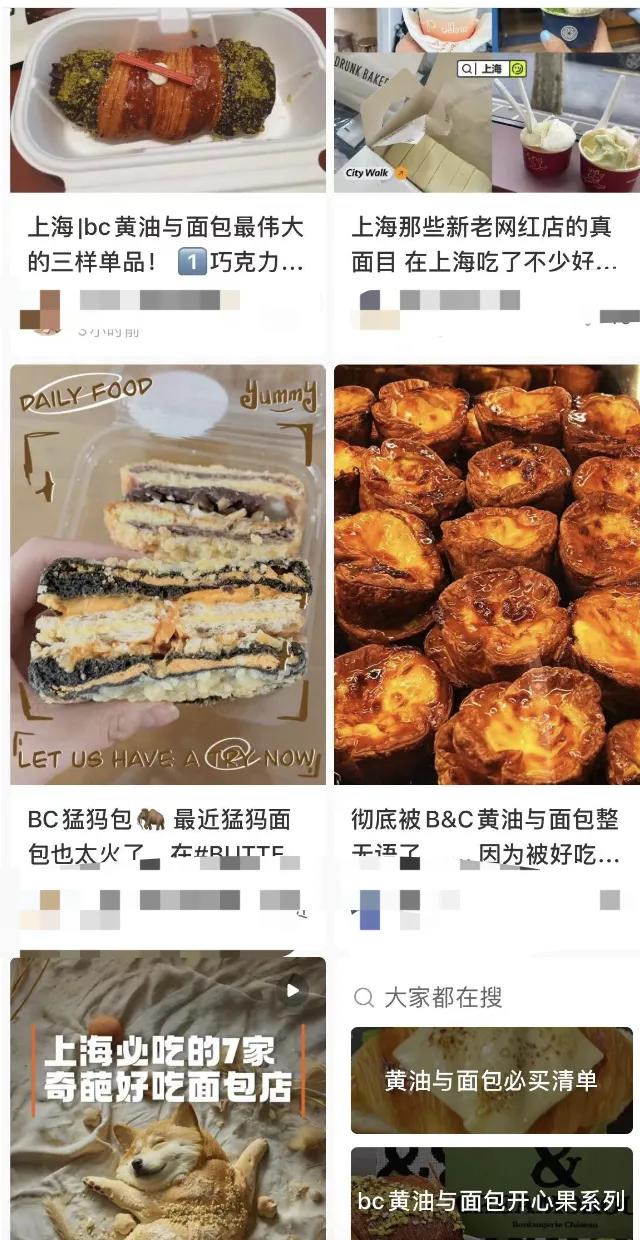Open the post 上海那些新老网红店的真面目

tap(486, 244)
